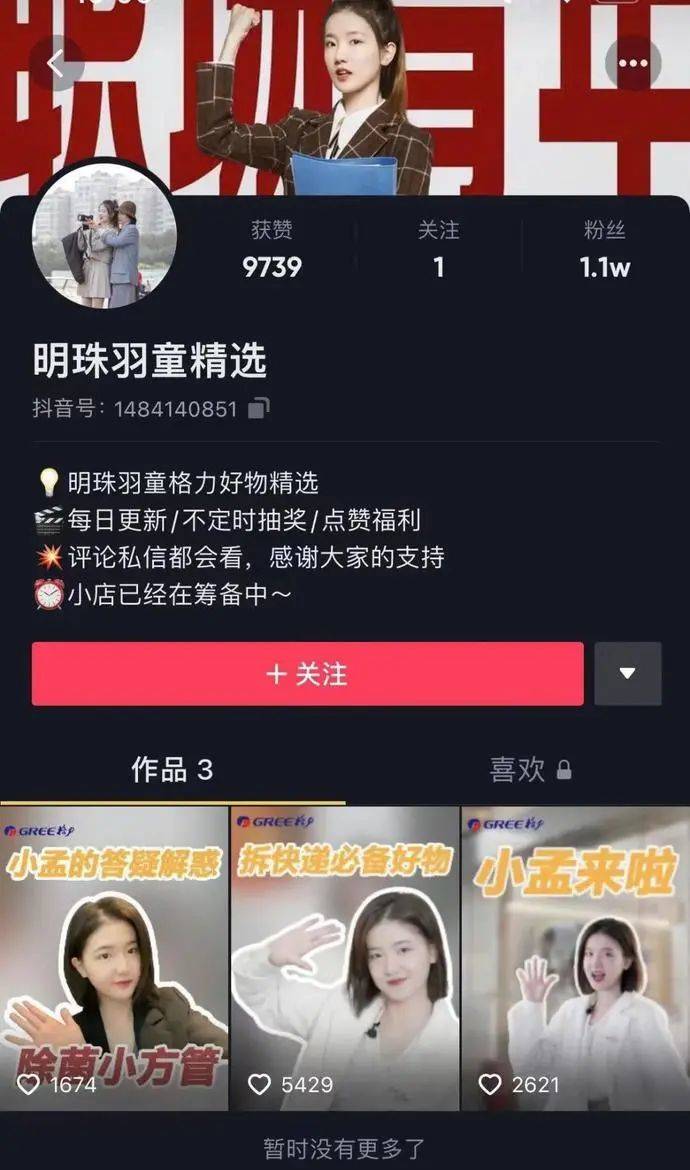Switch to the 作品 3 tab

[x=172, y=769]
